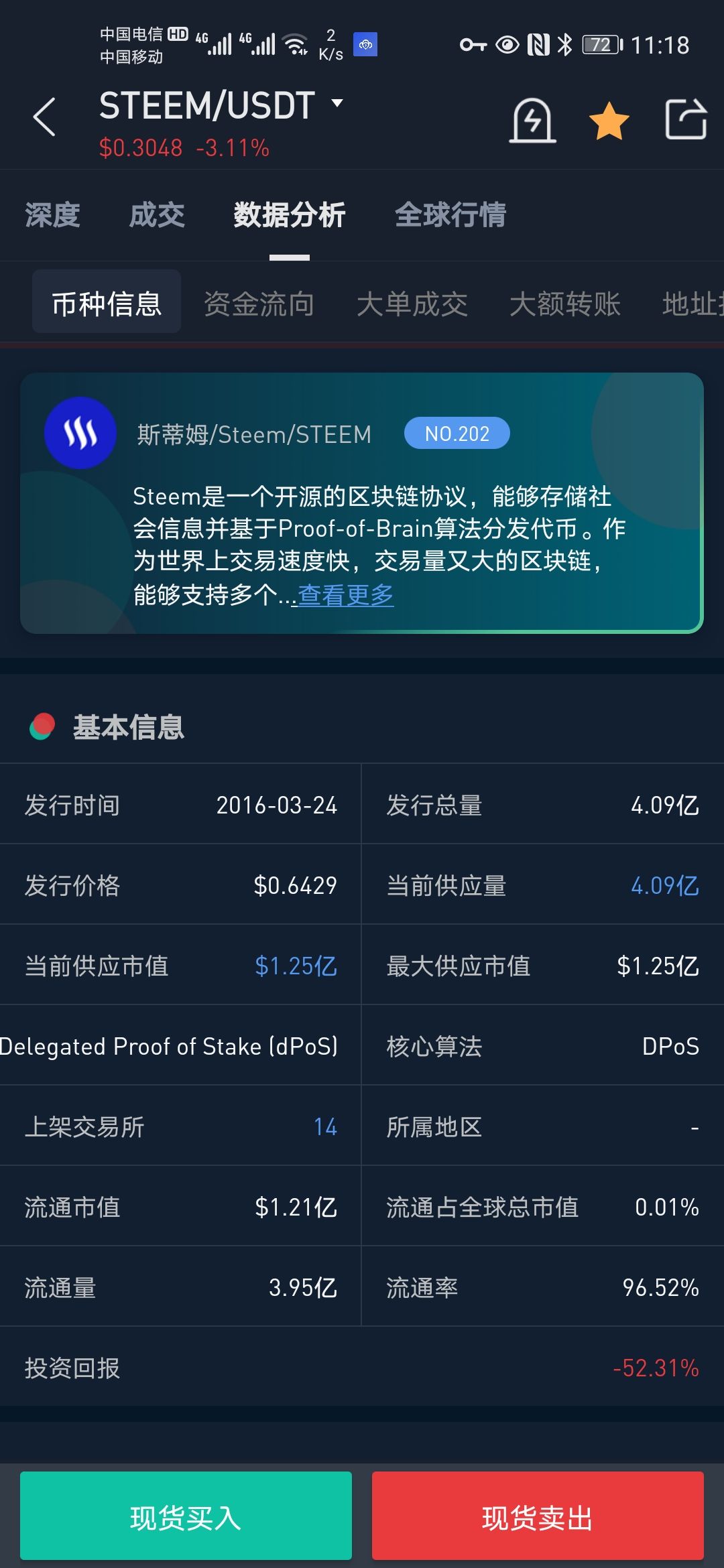The image size is (724, 1568).
Task: Tap 现货买入 to buy spot
Action: pos(186,1518)
